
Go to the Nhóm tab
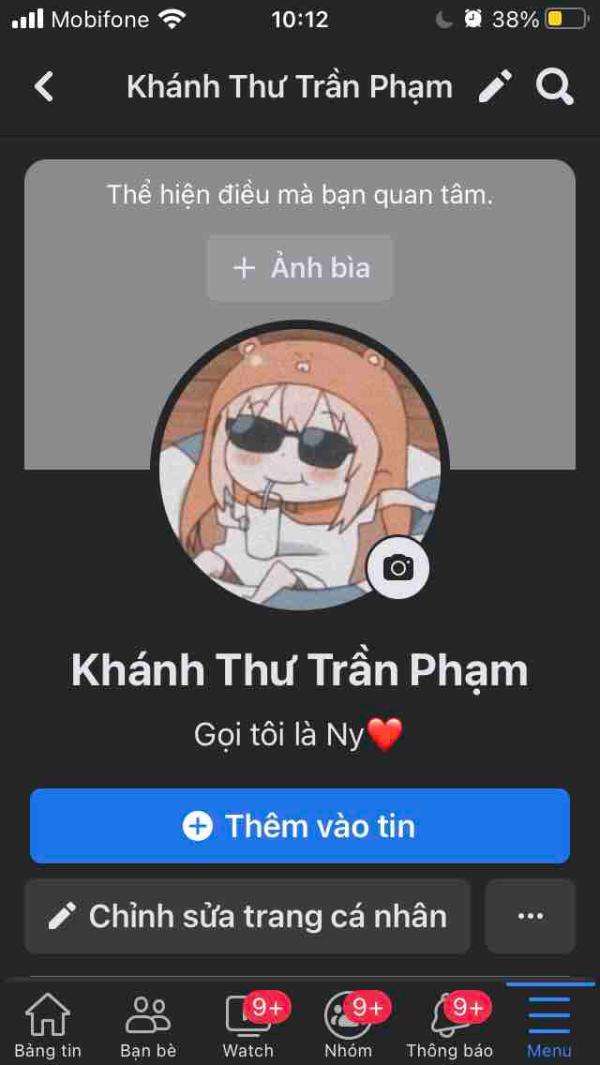coord(348,1026)
